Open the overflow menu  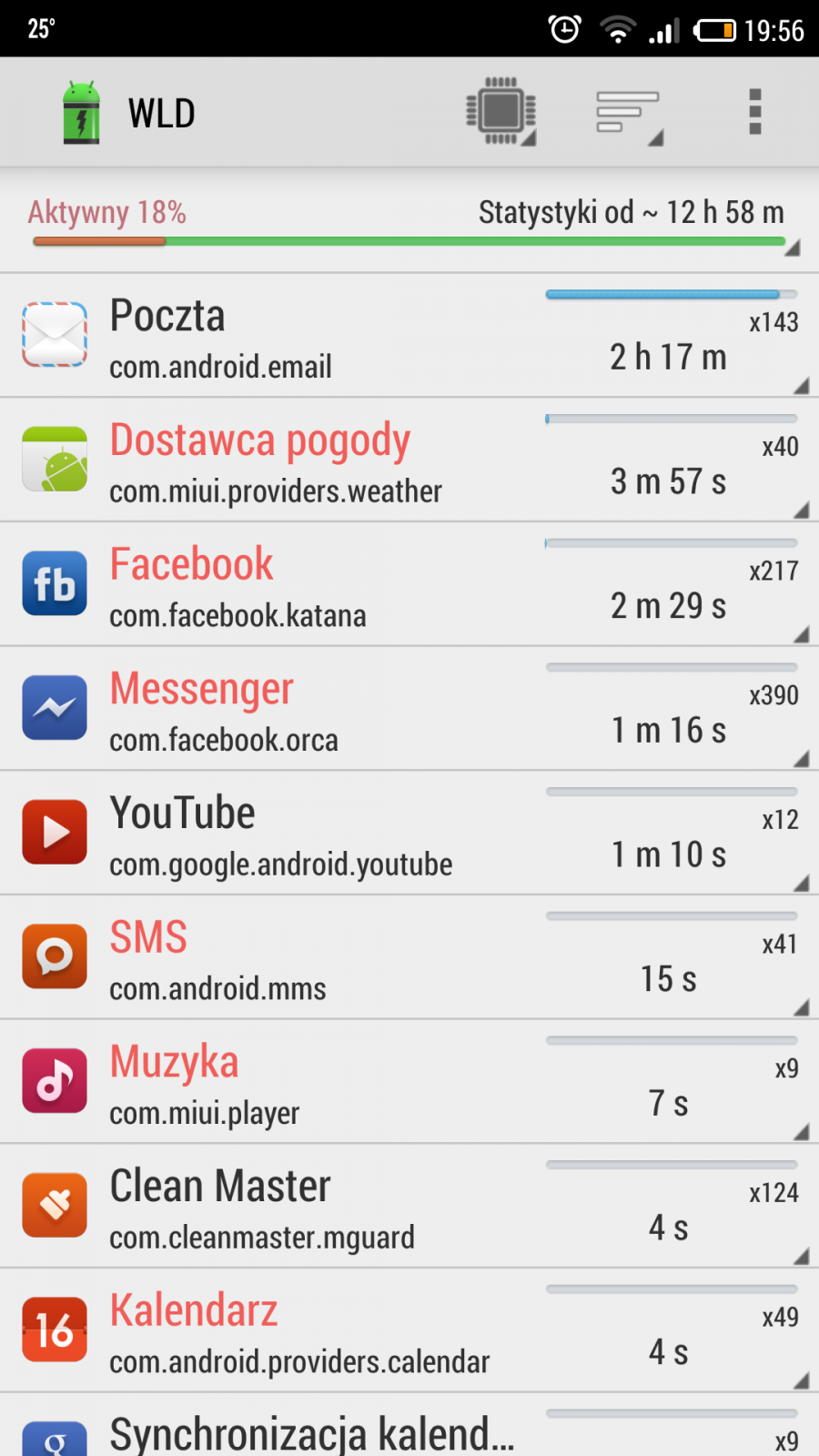(754, 112)
